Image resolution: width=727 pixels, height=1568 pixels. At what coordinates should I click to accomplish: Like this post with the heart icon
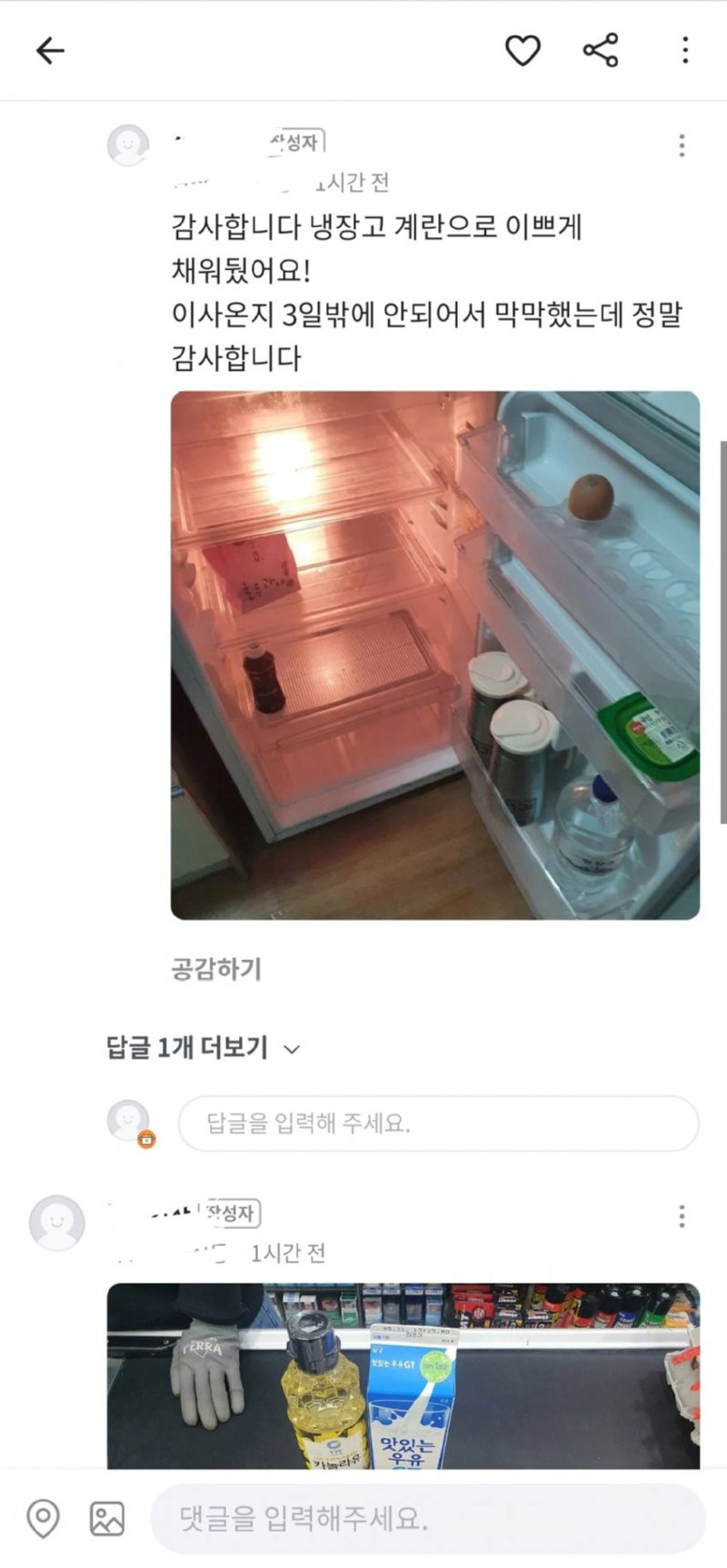click(523, 51)
